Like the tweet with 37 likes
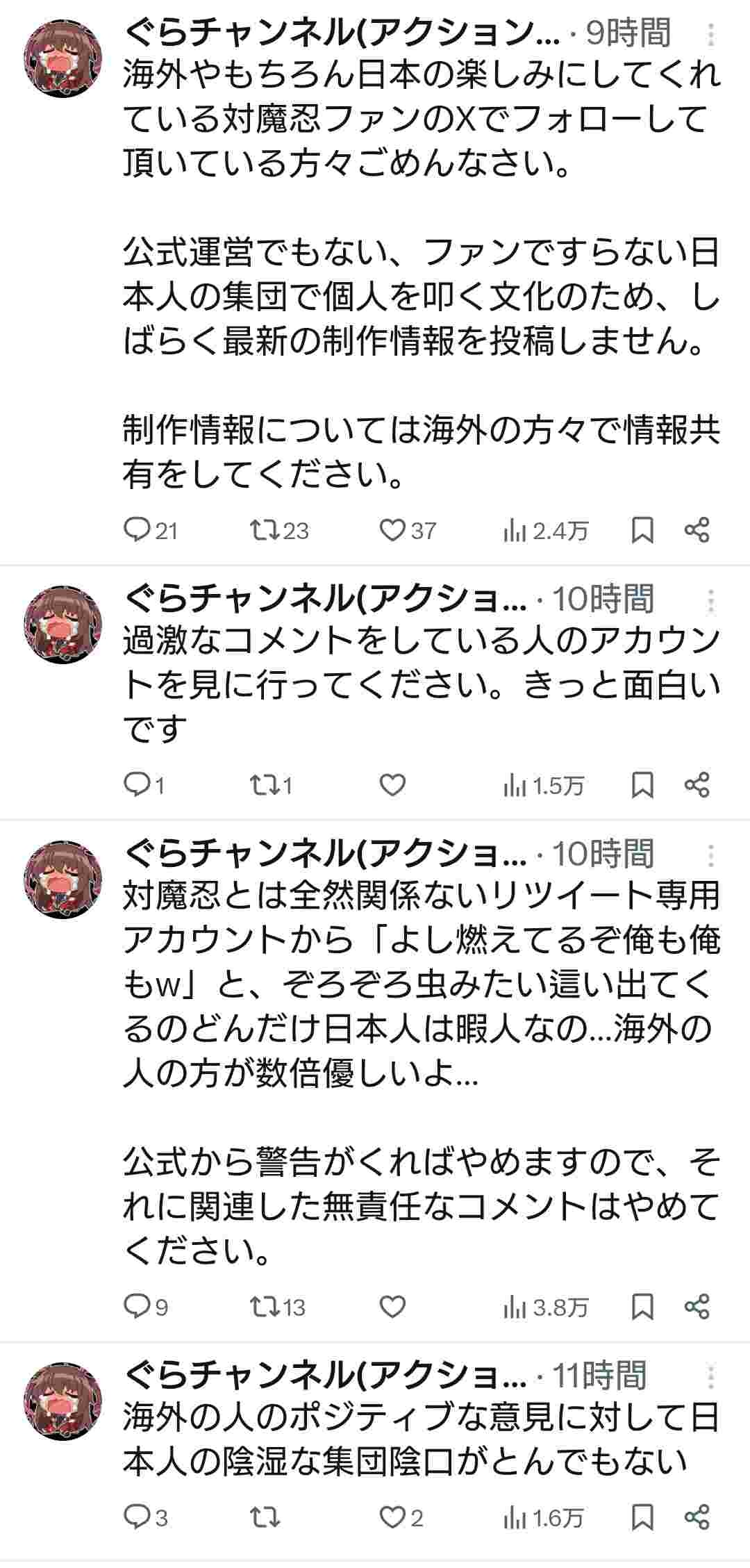Screen dimensions: 750x1568 click(x=392, y=531)
